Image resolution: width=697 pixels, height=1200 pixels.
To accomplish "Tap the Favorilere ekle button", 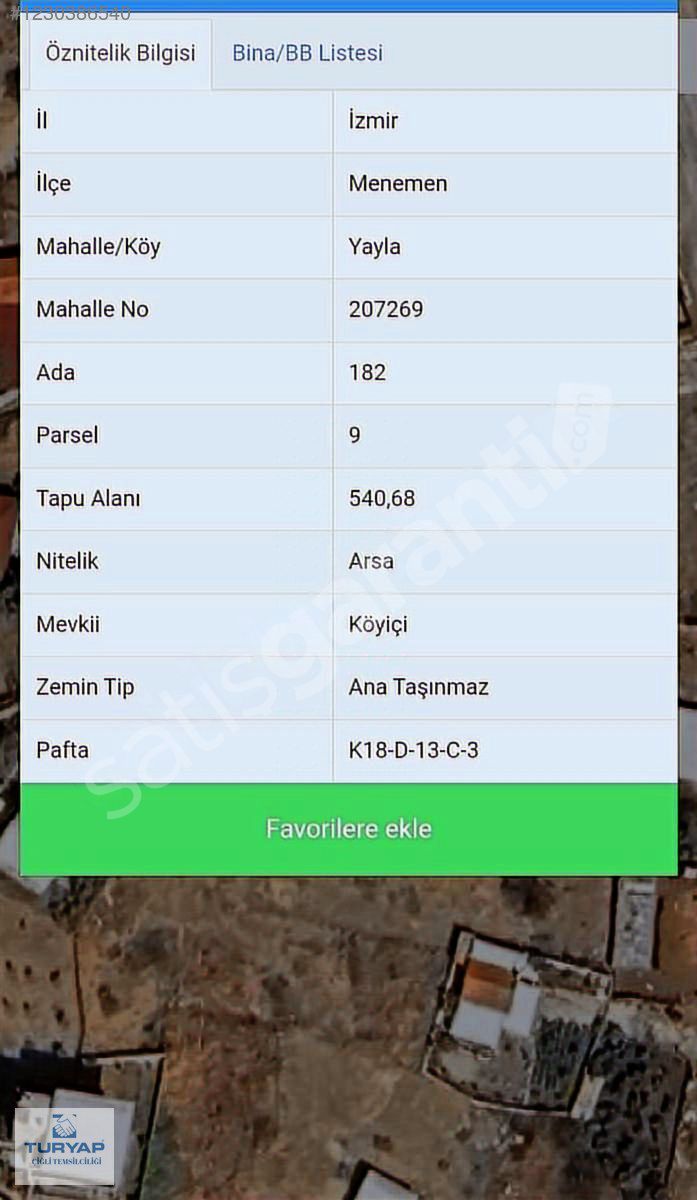I will coord(349,829).
